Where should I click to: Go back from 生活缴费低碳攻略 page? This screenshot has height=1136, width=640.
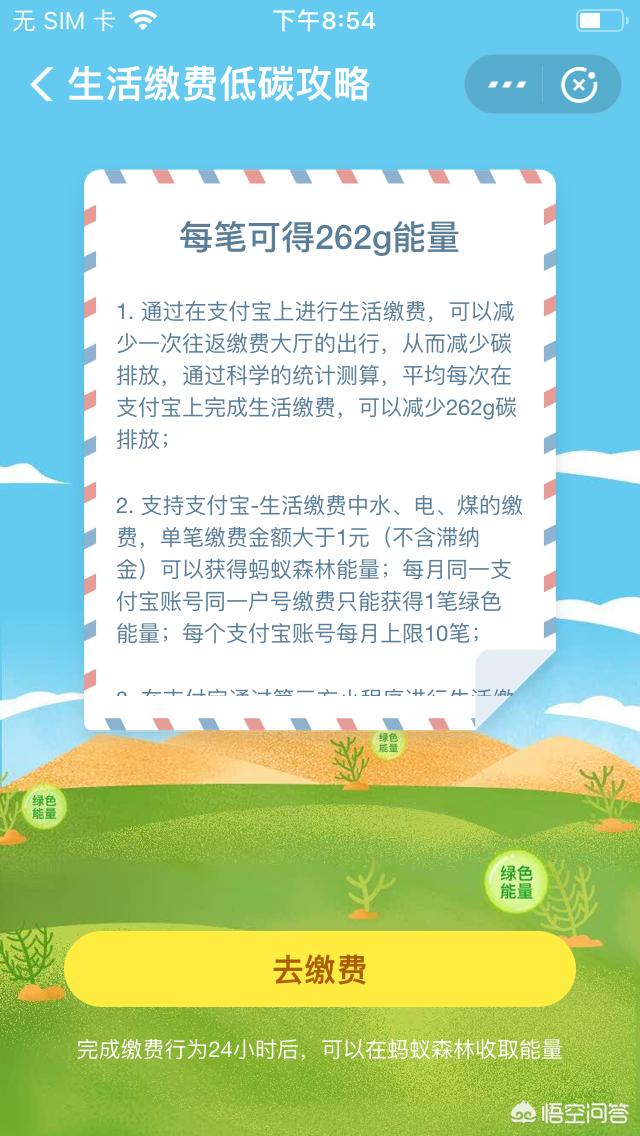click(40, 85)
